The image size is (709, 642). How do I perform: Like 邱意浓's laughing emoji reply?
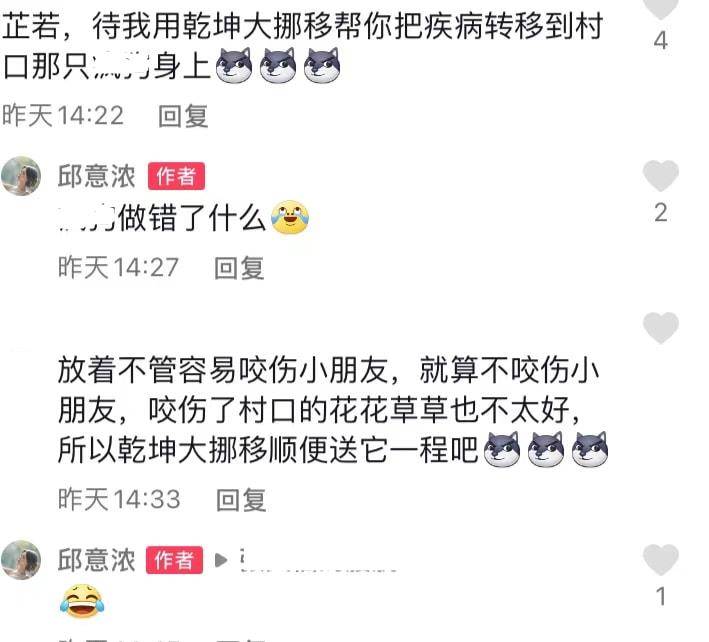point(660,560)
